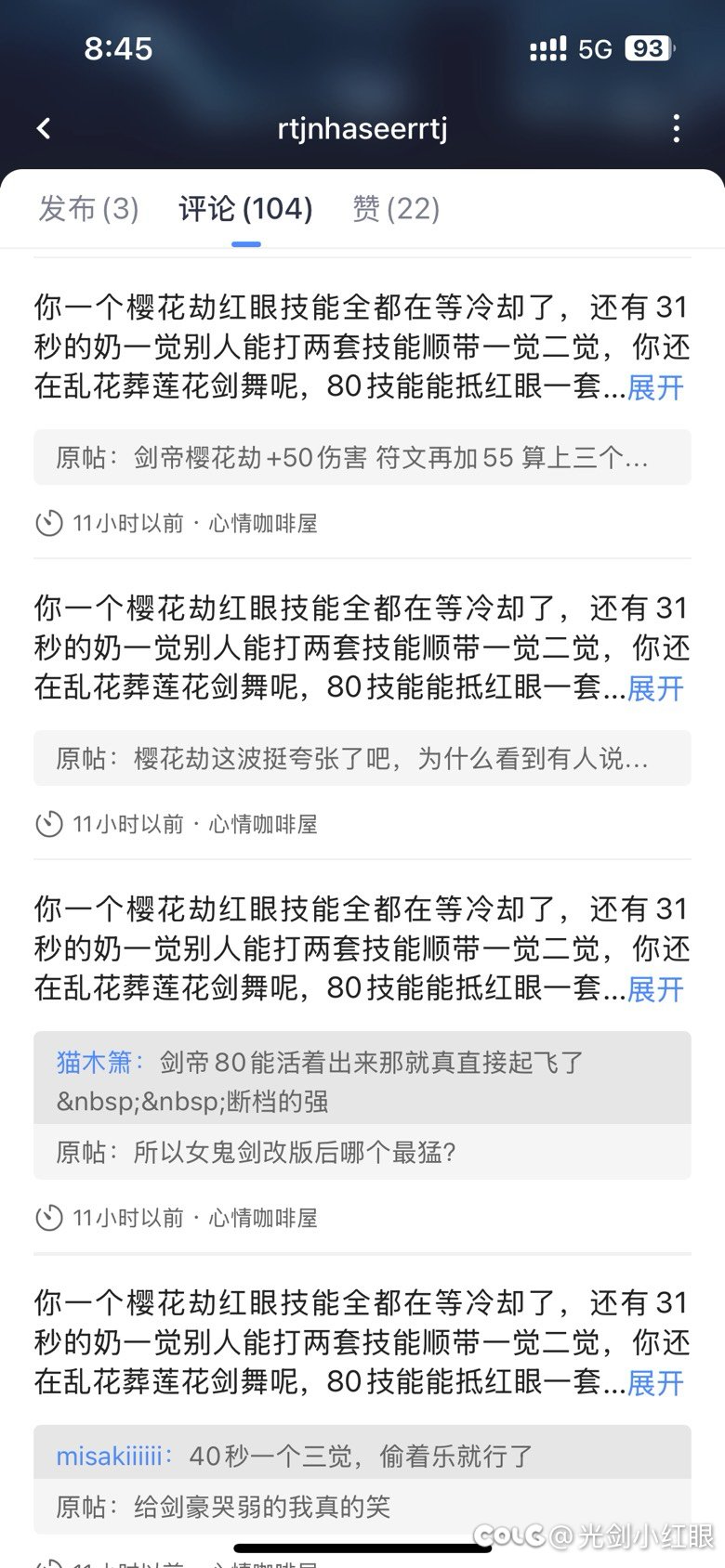This screenshot has width=725, height=1568.
Task: Expand the comment replying to misakiiiiii
Action: pyautogui.click(x=655, y=1383)
